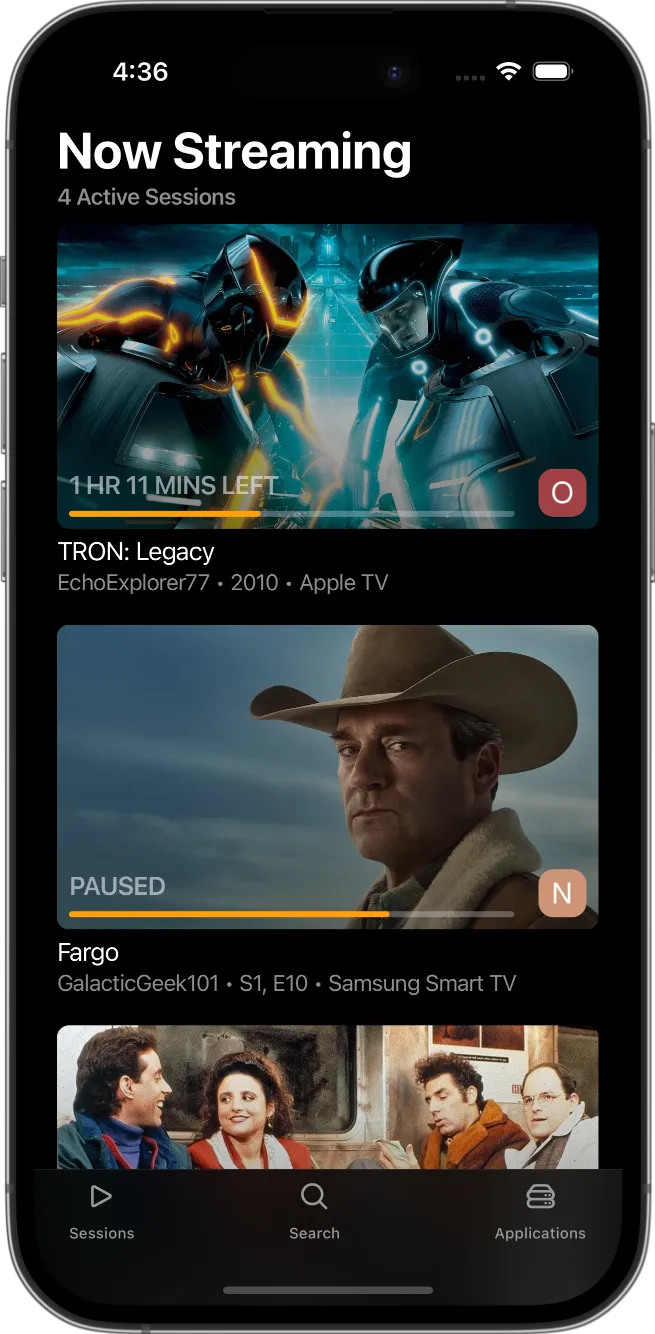Switch to the Applications tab
Viewport: 655px width, 1334px height.
coord(540,1211)
